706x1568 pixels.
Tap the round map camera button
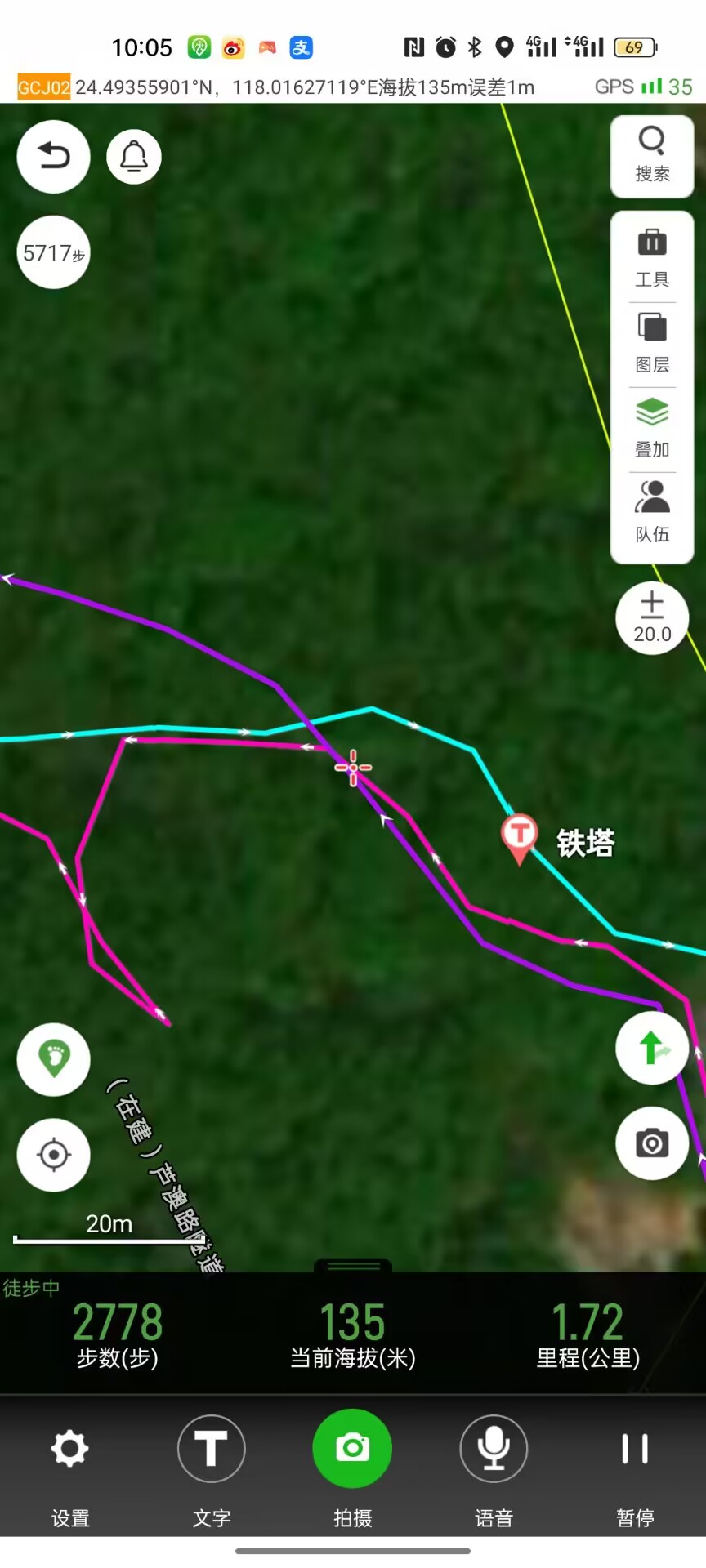[x=652, y=1143]
